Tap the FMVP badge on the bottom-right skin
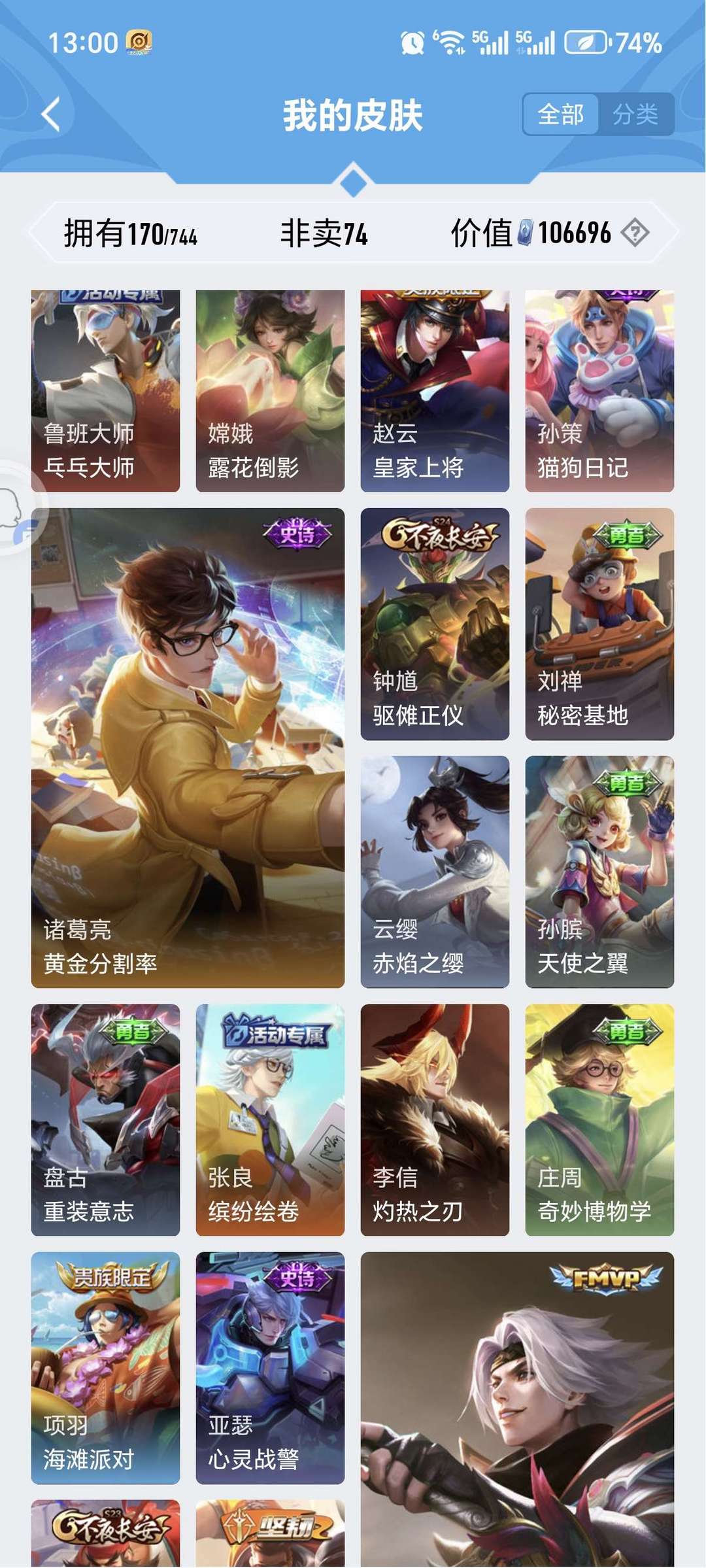The image size is (706, 1568). [x=604, y=1278]
